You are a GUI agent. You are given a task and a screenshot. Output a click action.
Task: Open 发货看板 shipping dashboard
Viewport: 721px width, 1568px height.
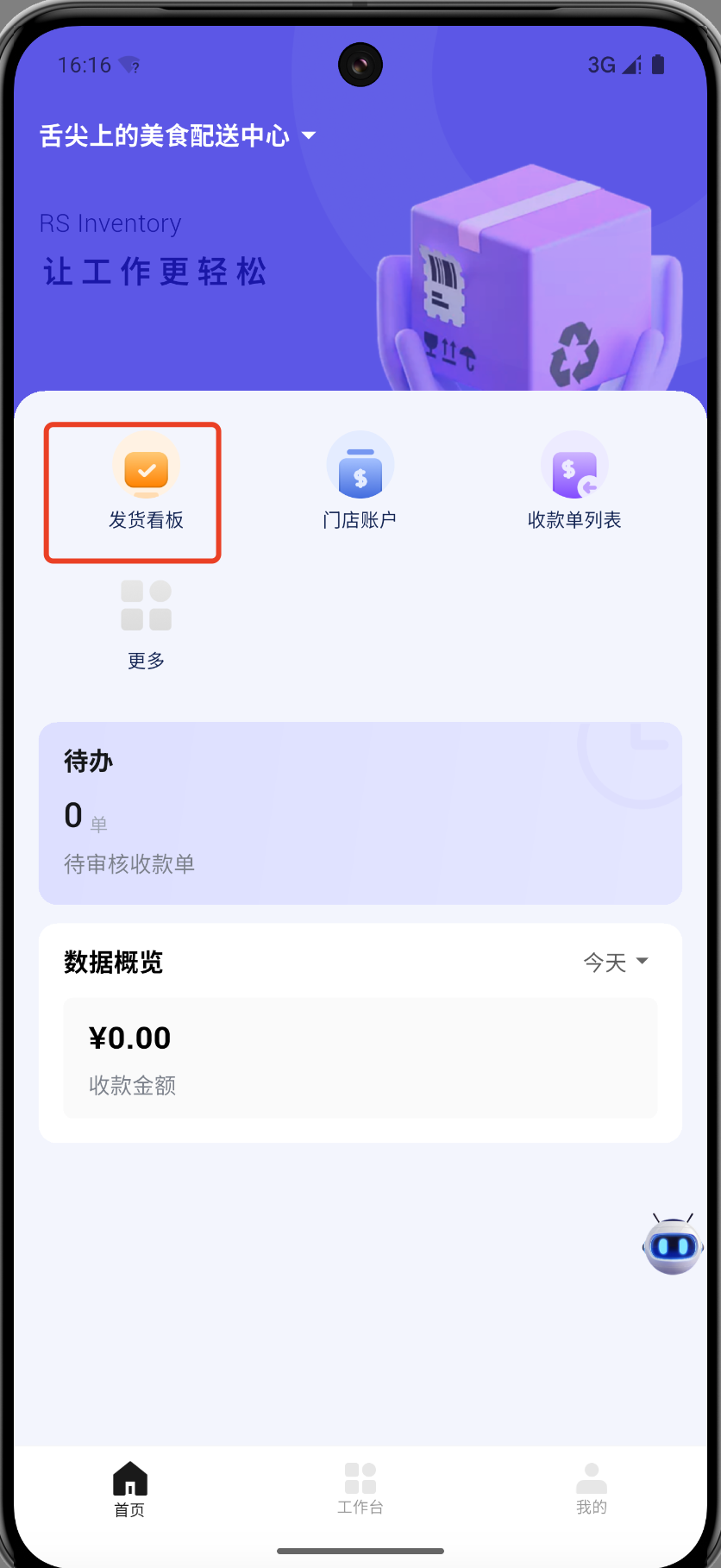[x=146, y=484]
